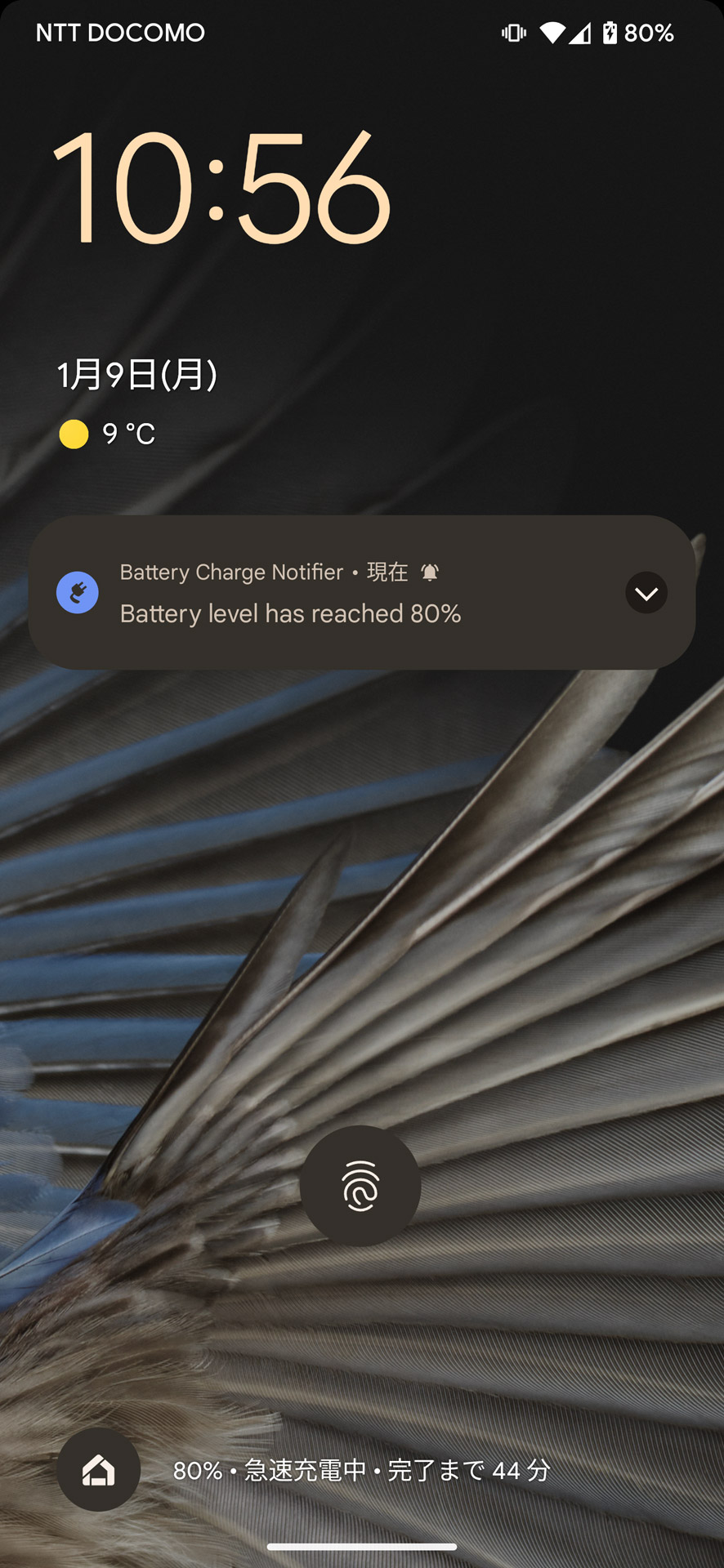This screenshot has height=1568, width=724.
Task: Tap the yellow weather dot icon
Action: 74,434
